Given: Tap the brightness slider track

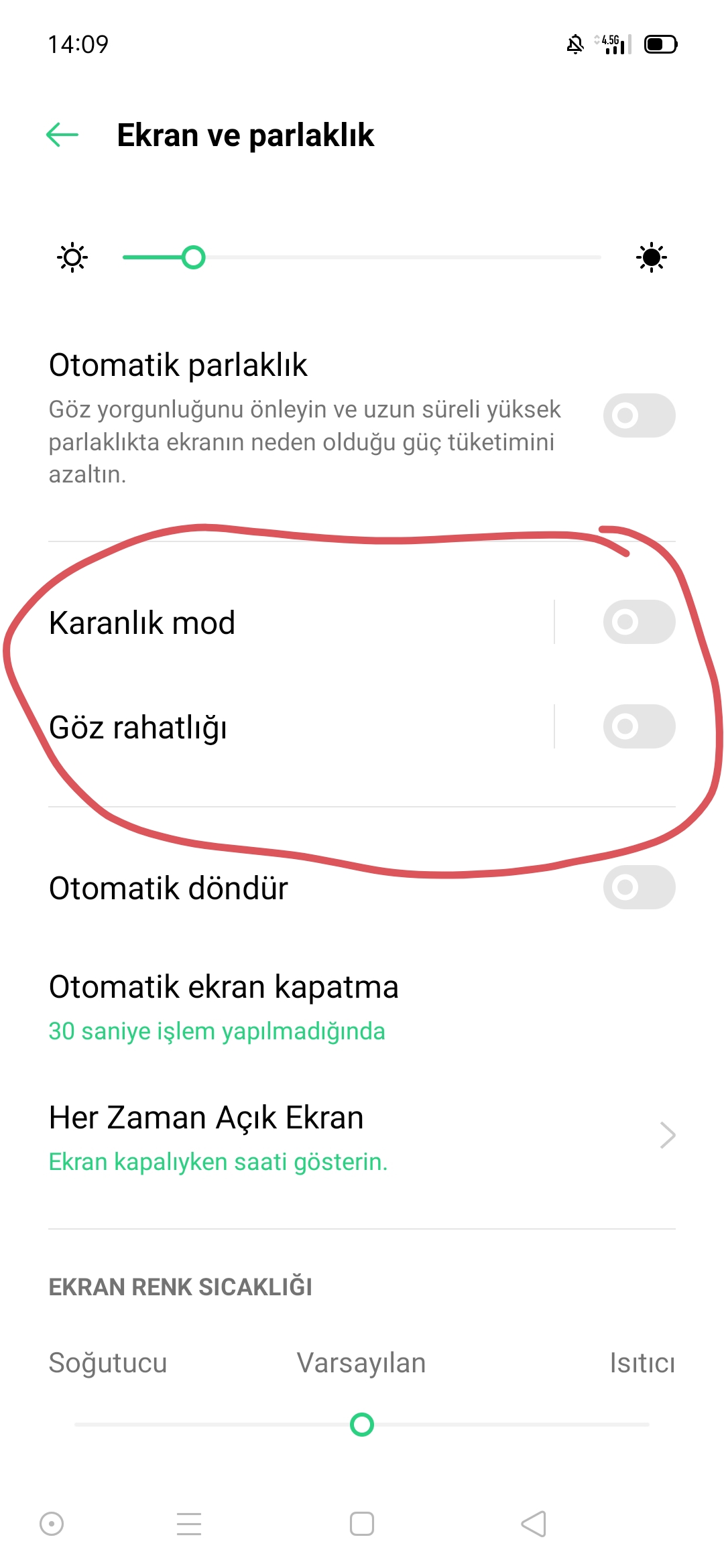Looking at the screenshot, I should 362,257.
